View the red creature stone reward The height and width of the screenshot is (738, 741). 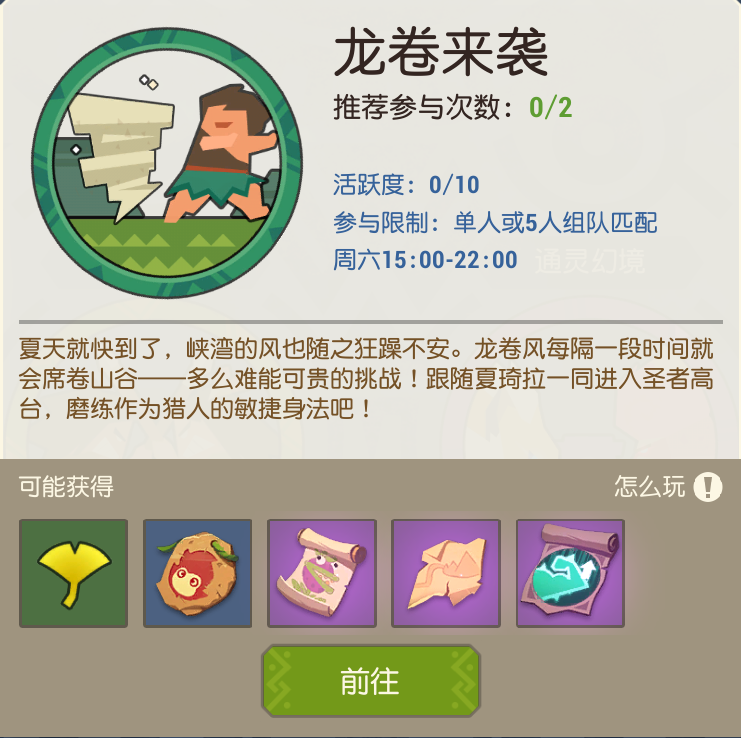point(198,573)
